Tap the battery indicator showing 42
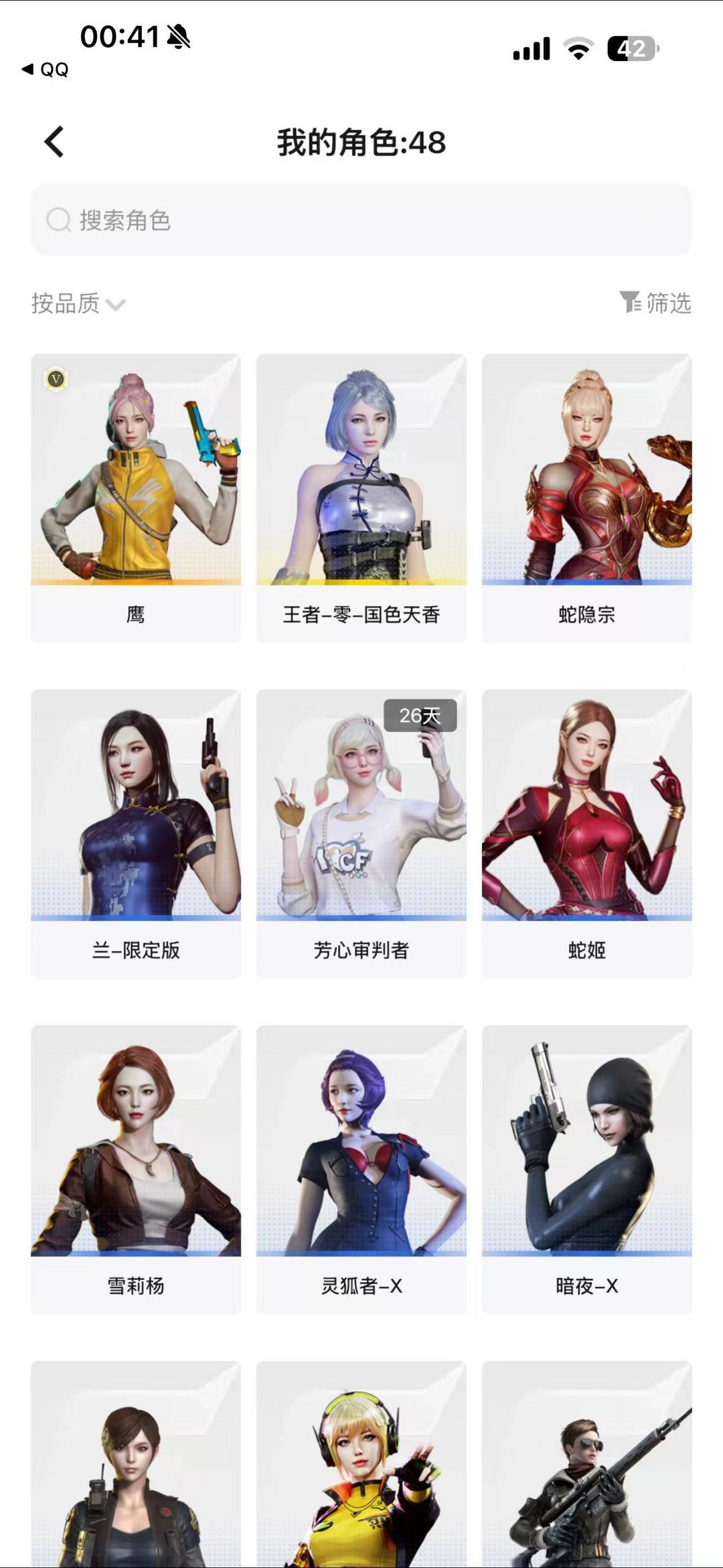Screen dimensions: 723x1568 632,47
